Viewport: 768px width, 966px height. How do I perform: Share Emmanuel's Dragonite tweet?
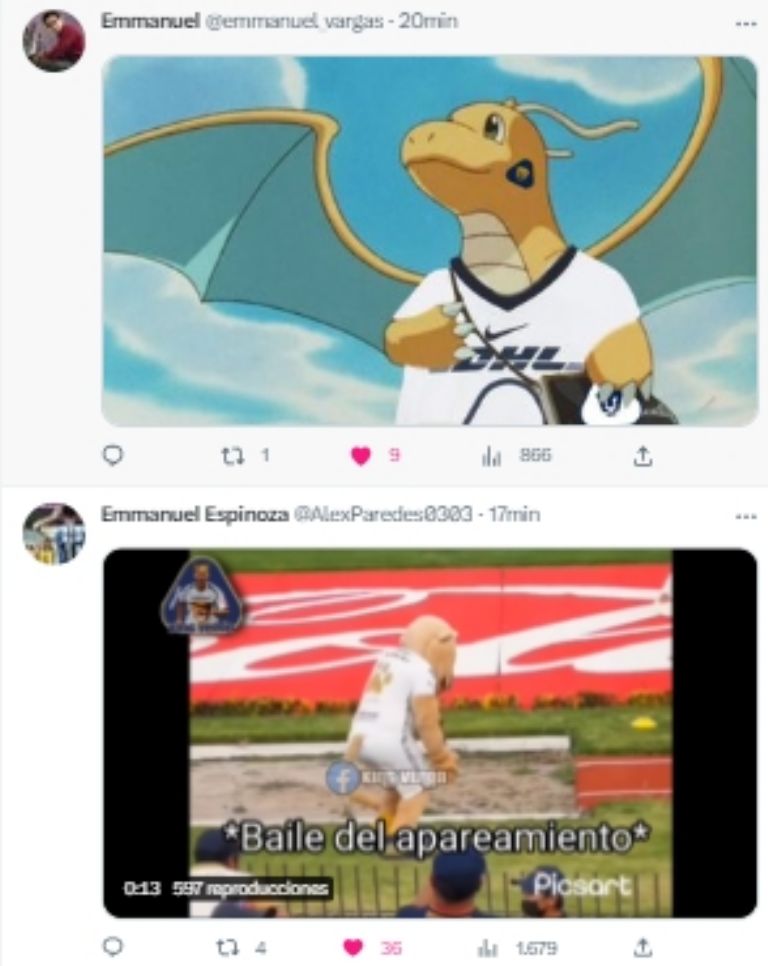point(644,456)
